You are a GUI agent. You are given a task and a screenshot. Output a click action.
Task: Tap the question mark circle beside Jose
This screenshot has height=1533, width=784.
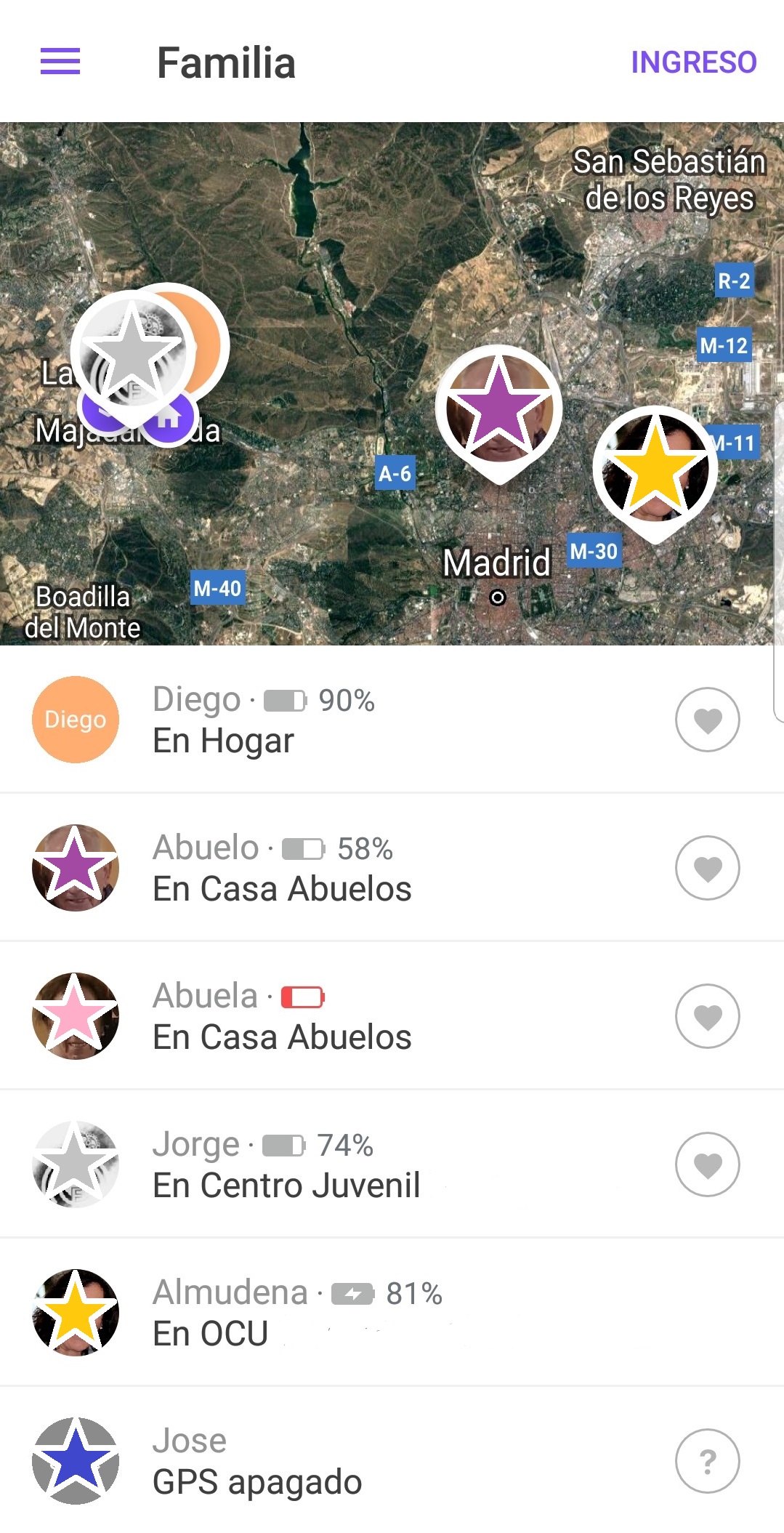[707, 1461]
